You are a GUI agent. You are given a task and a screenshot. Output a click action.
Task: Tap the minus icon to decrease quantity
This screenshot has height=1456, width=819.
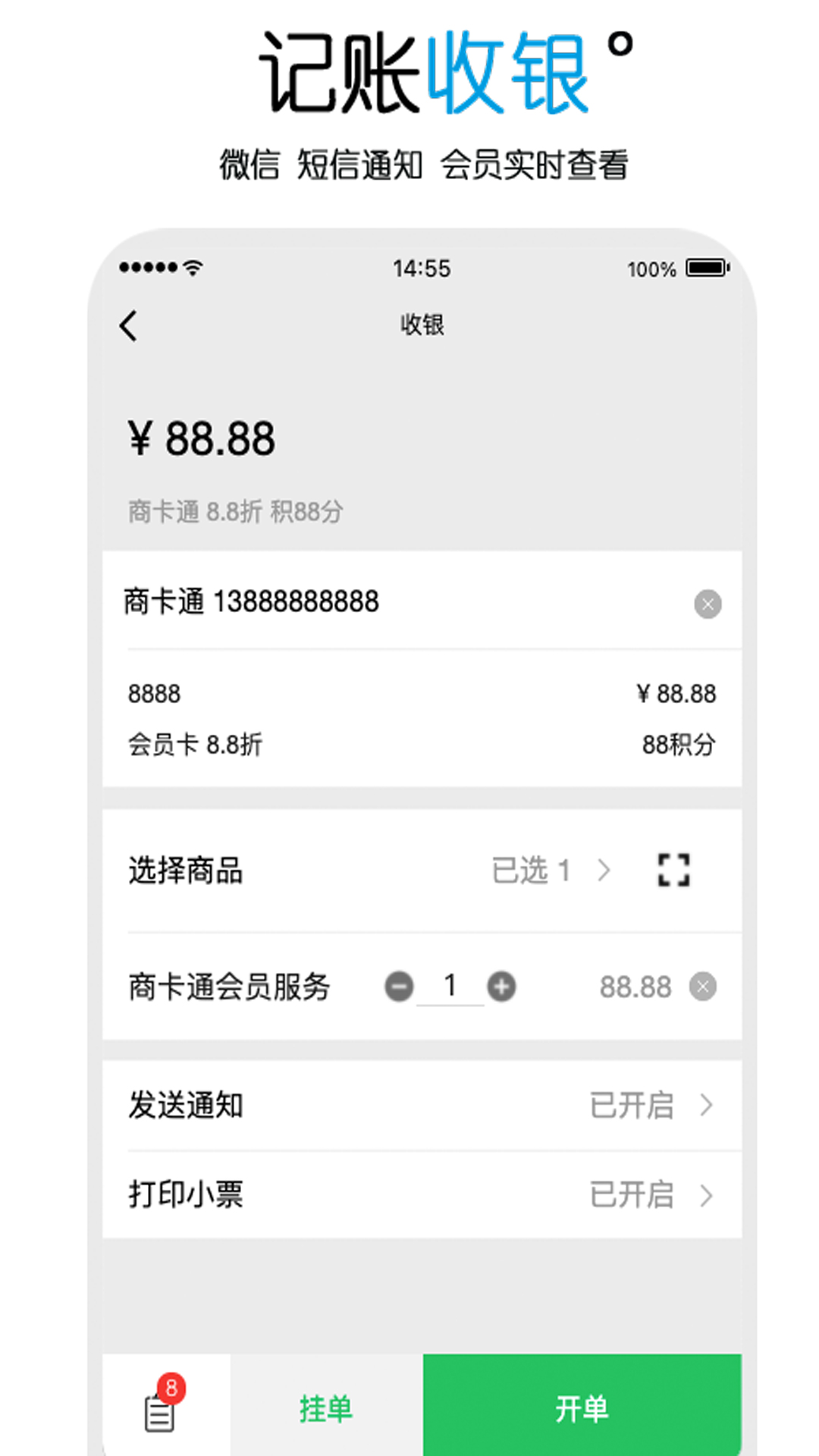pos(397,987)
